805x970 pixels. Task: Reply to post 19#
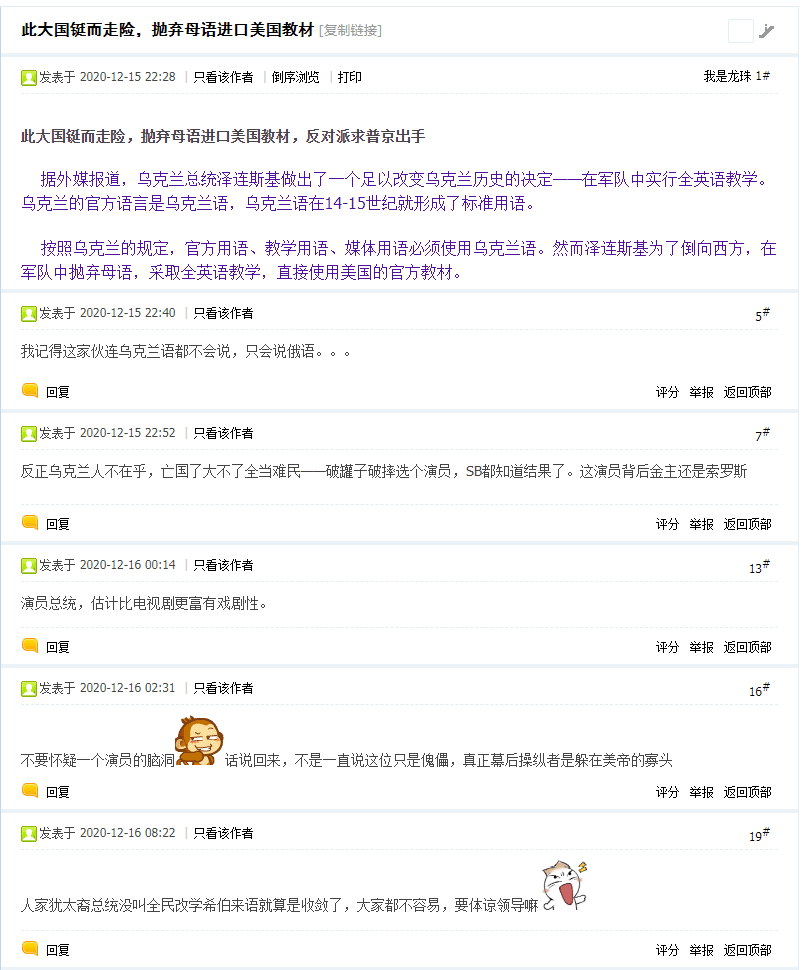point(57,950)
